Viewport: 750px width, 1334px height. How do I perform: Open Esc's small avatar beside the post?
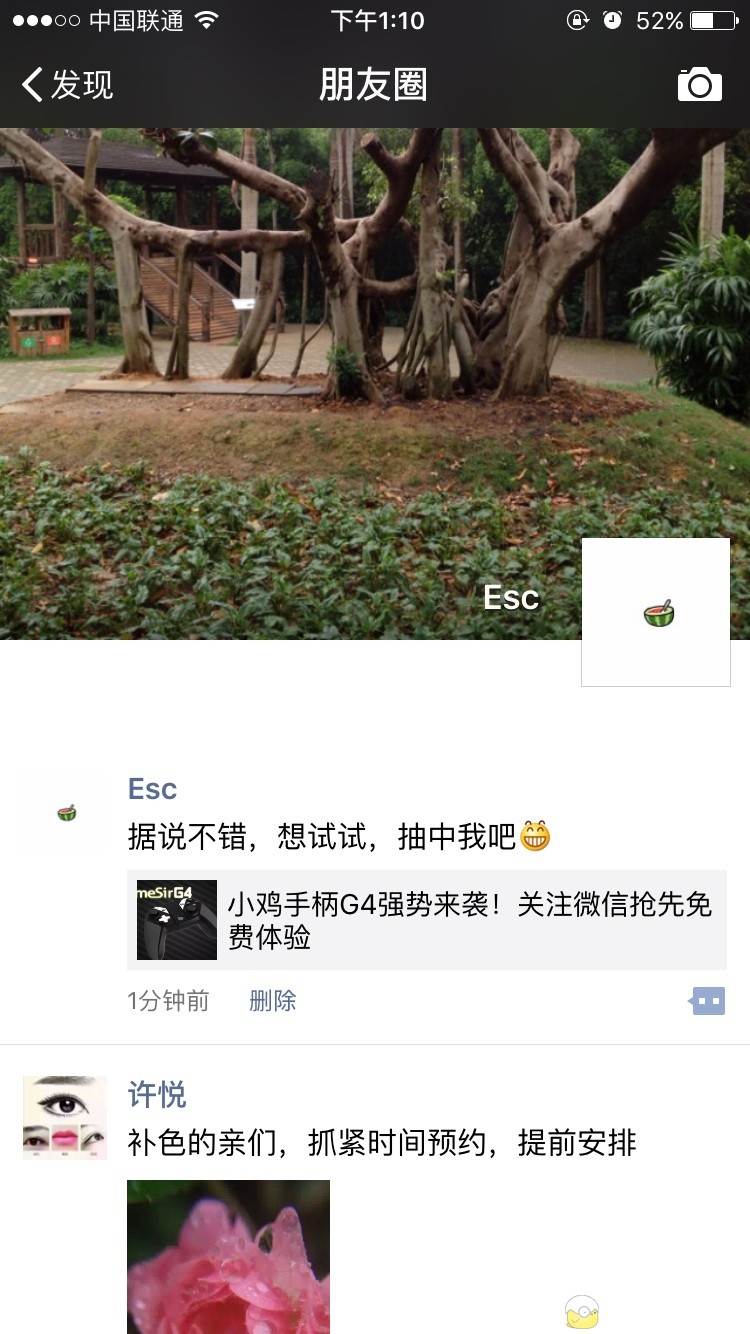point(66,813)
